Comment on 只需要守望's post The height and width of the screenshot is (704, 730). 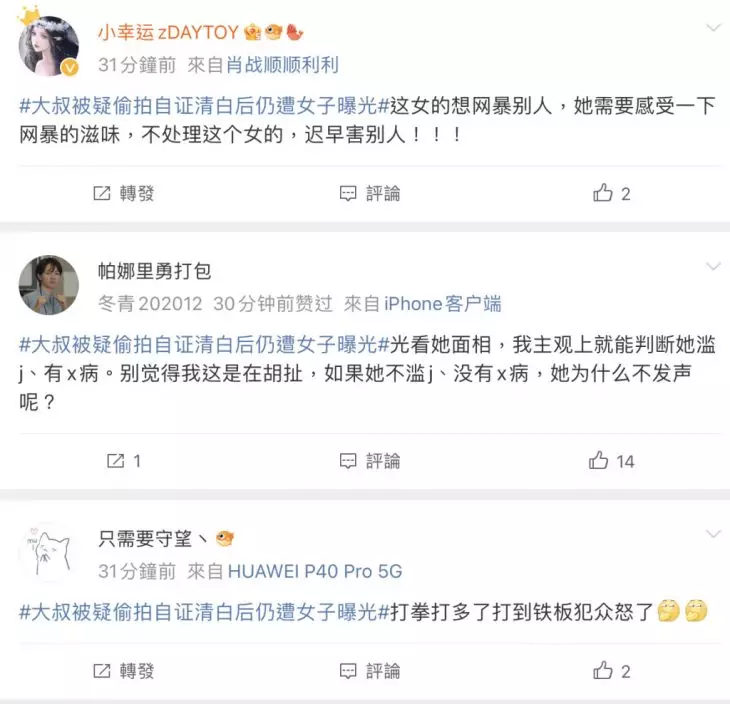click(x=370, y=670)
